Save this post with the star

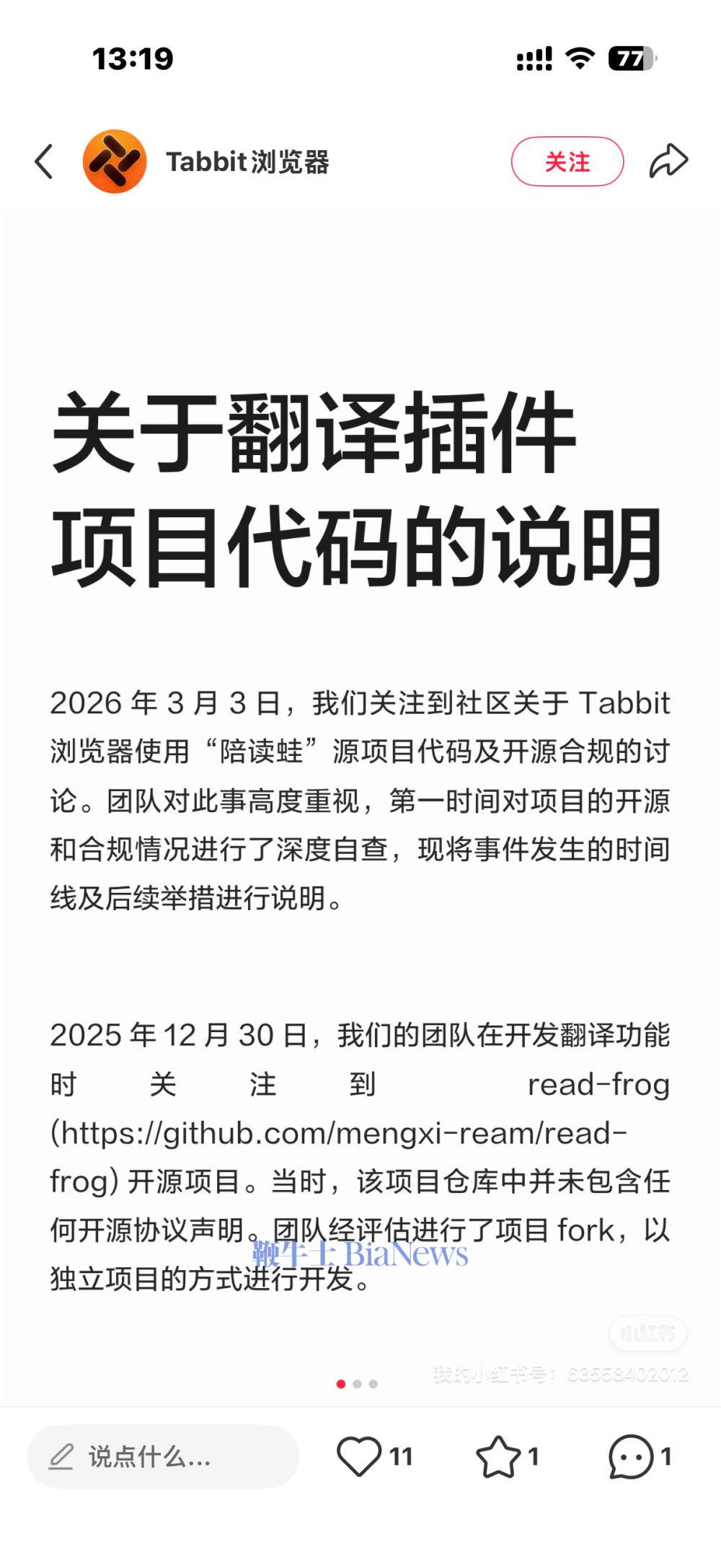498,1456
